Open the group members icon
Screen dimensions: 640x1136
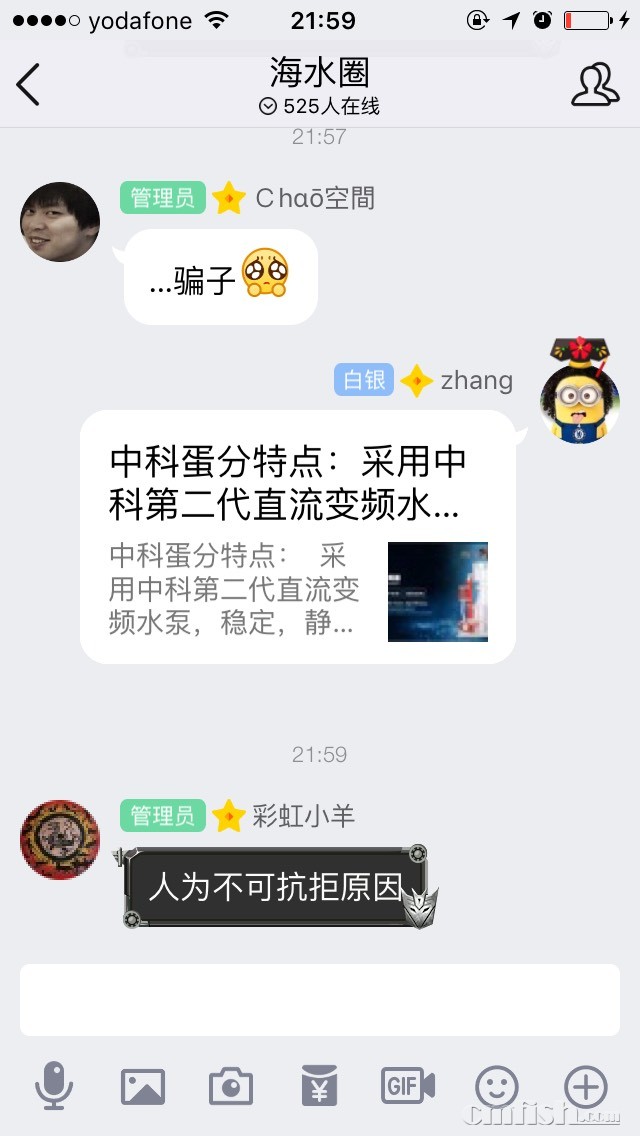coord(595,85)
